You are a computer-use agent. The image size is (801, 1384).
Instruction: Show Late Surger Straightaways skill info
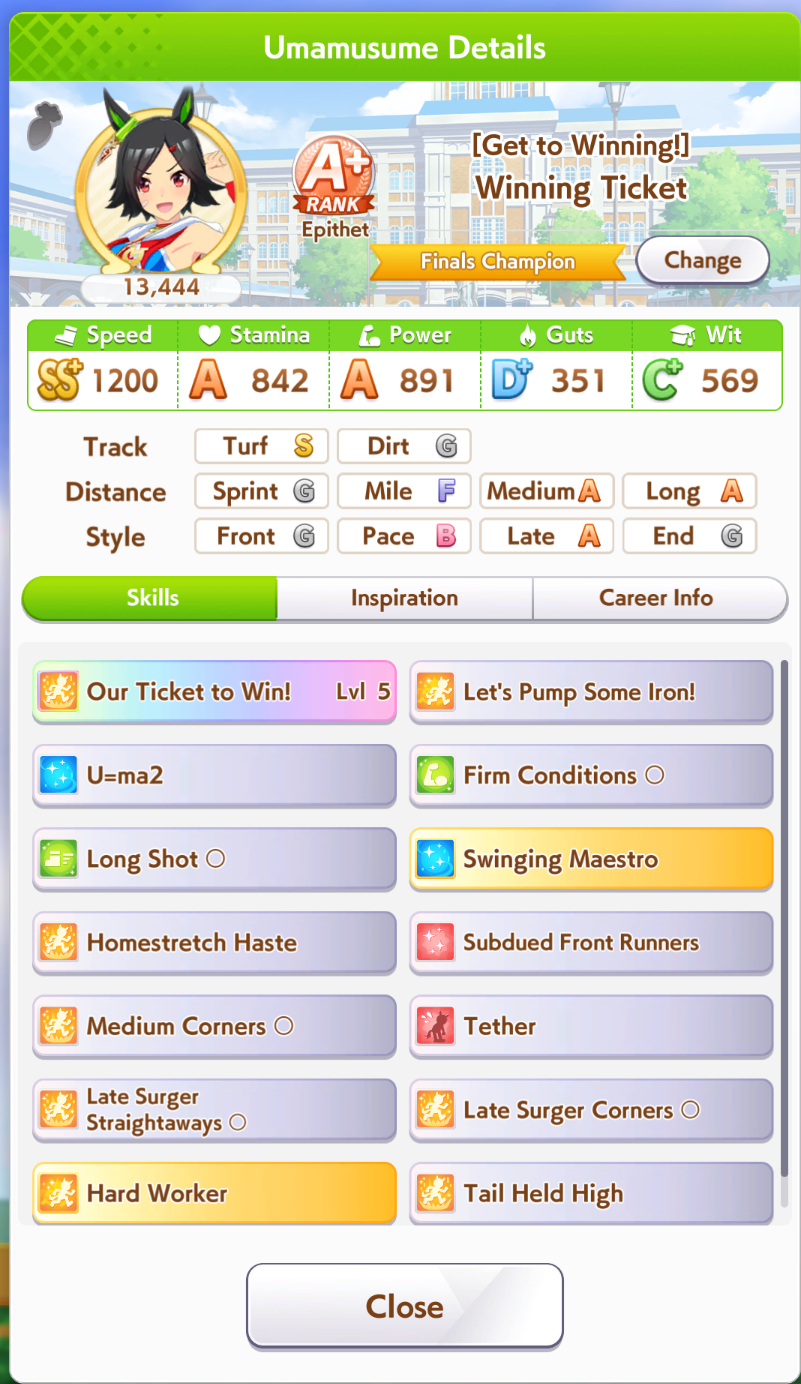point(214,1110)
